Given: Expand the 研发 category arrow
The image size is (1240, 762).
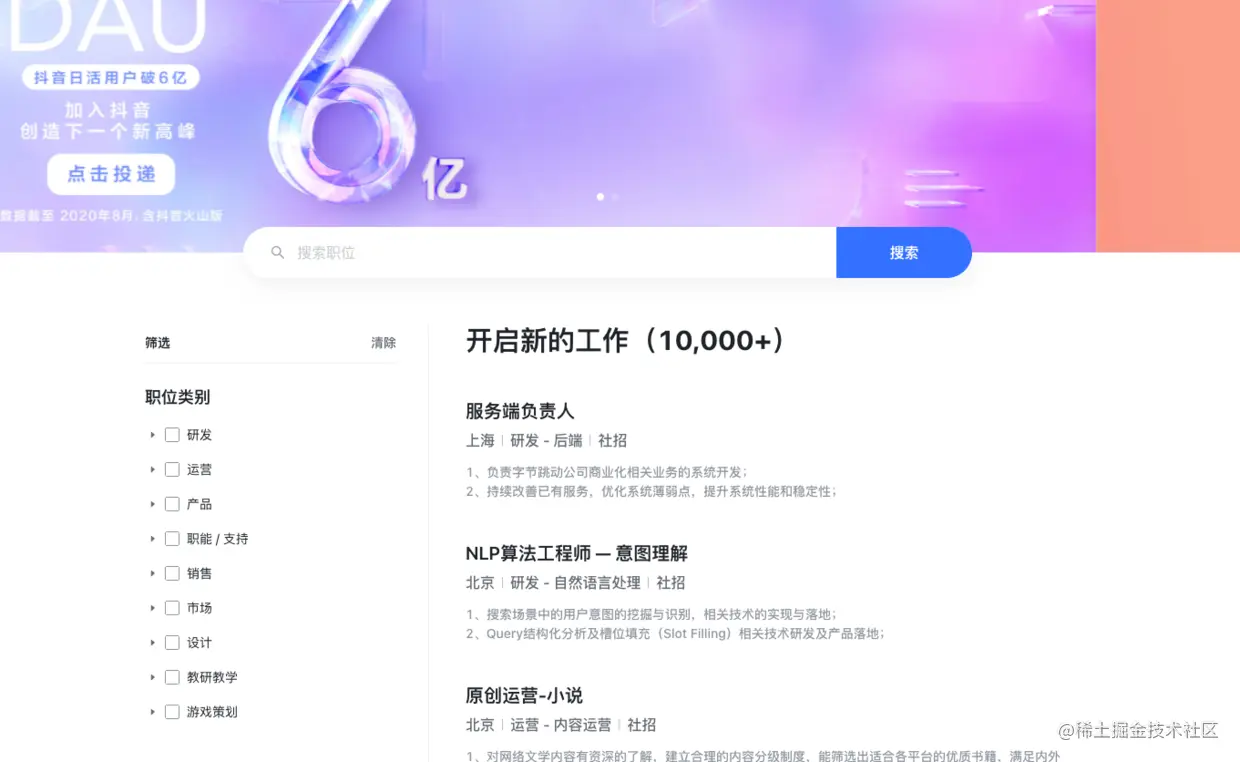Looking at the screenshot, I should (152, 435).
